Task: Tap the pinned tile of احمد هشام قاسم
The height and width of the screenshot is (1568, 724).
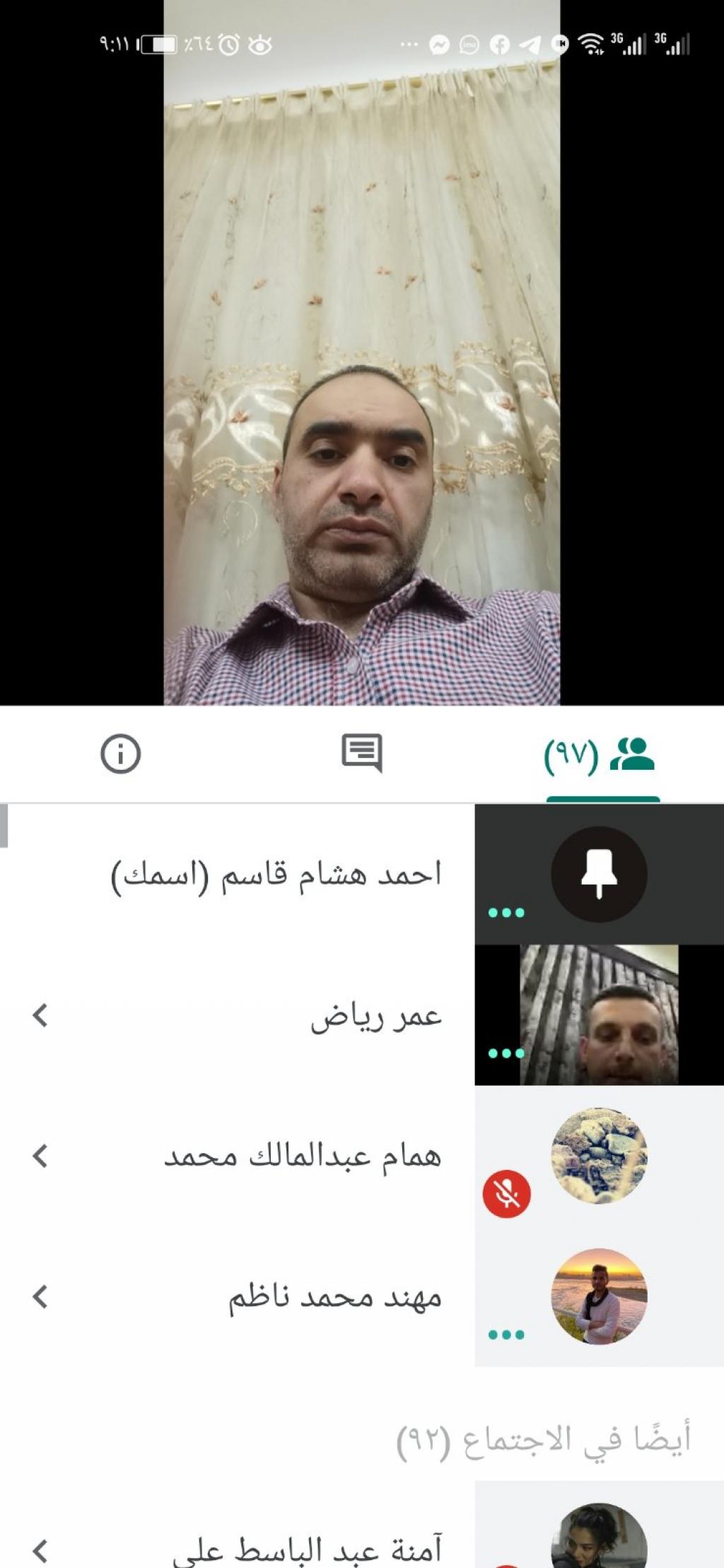Action: click(598, 874)
